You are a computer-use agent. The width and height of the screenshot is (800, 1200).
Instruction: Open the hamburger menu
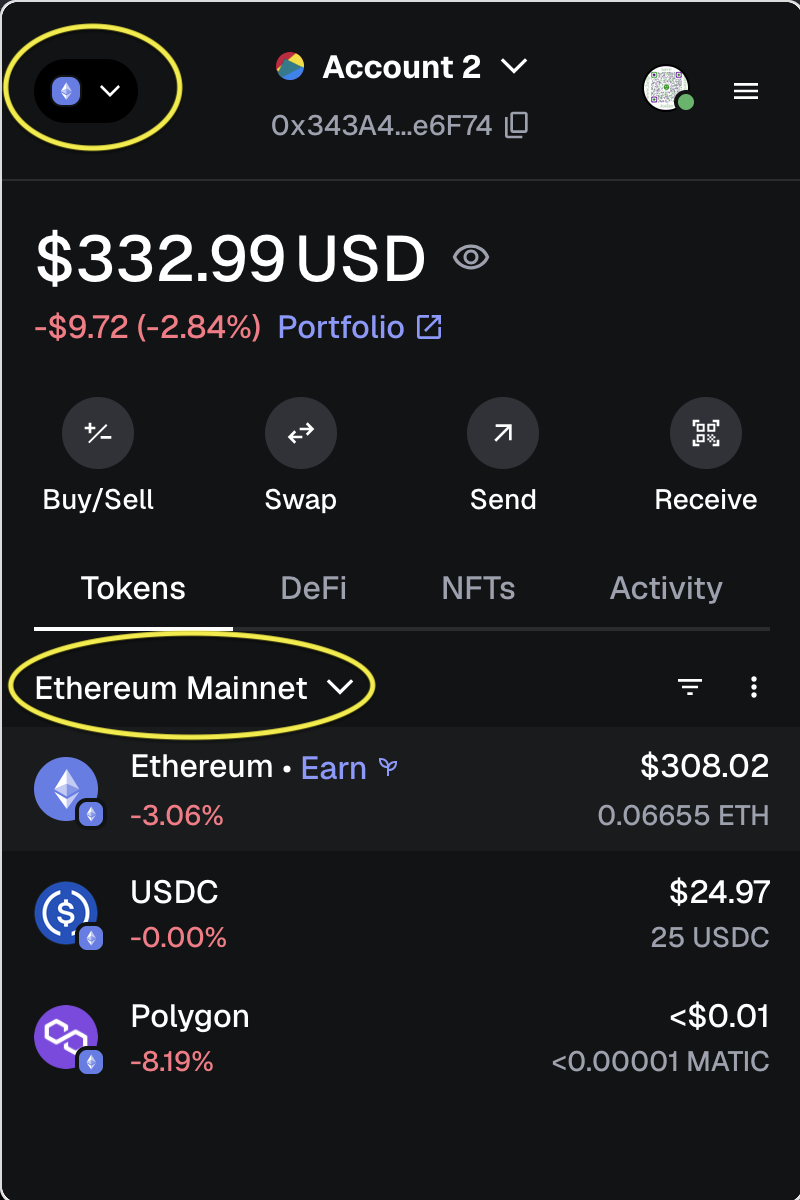pyautogui.click(x=746, y=91)
